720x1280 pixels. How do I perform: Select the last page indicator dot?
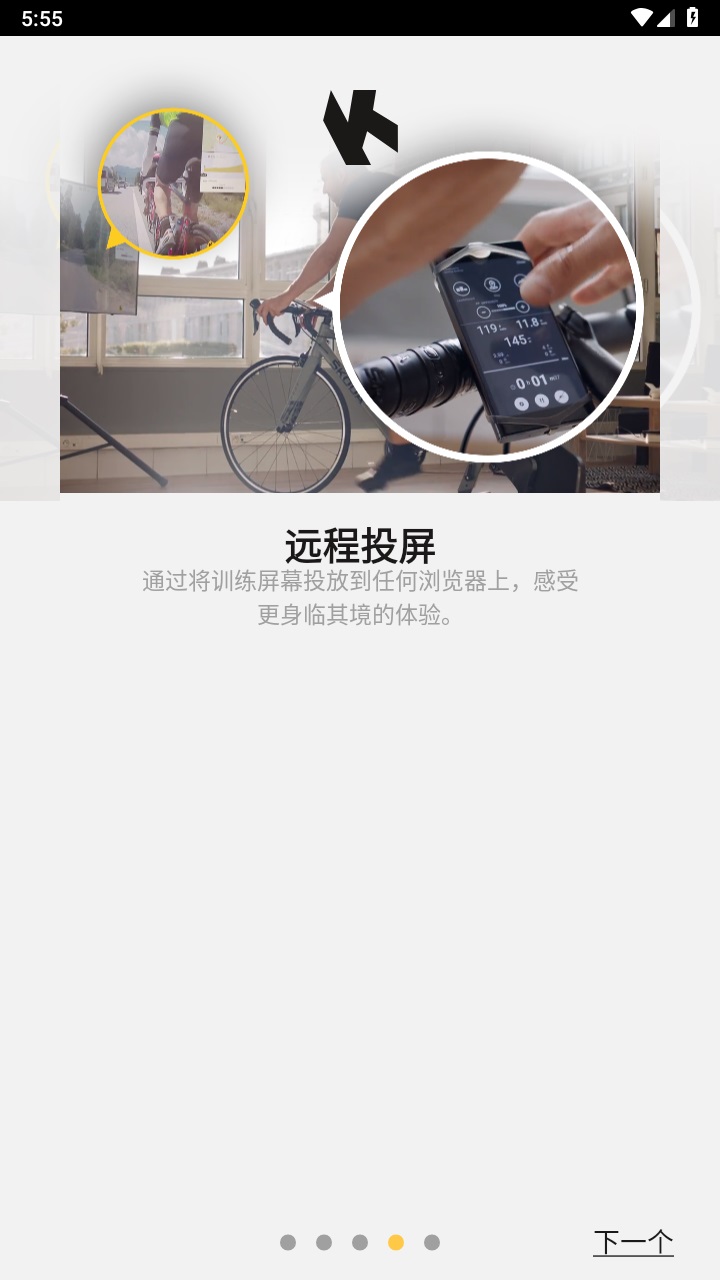pos(432,1242)
